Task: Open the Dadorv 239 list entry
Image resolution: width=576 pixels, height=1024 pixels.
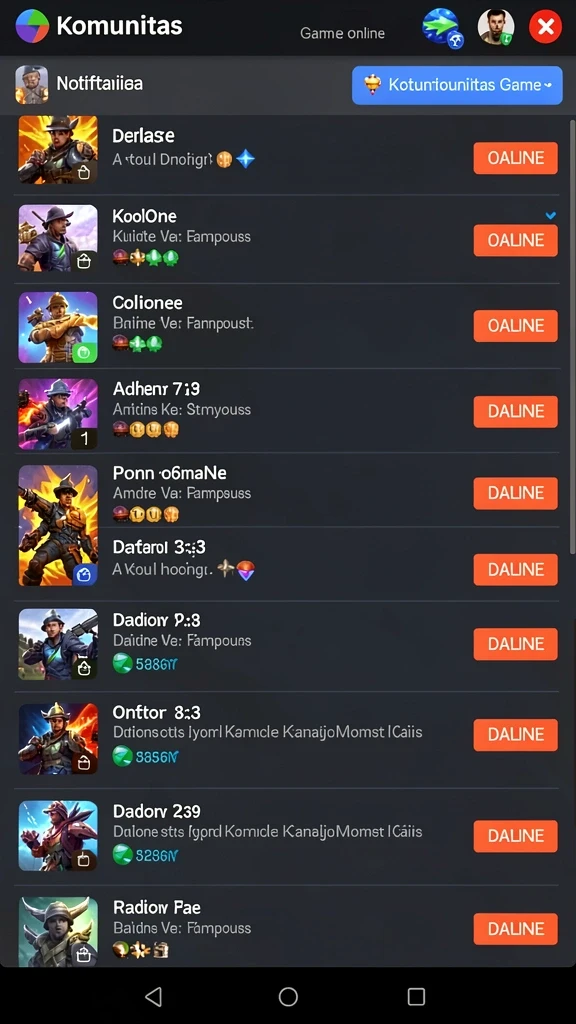Action: pos(288,837)
